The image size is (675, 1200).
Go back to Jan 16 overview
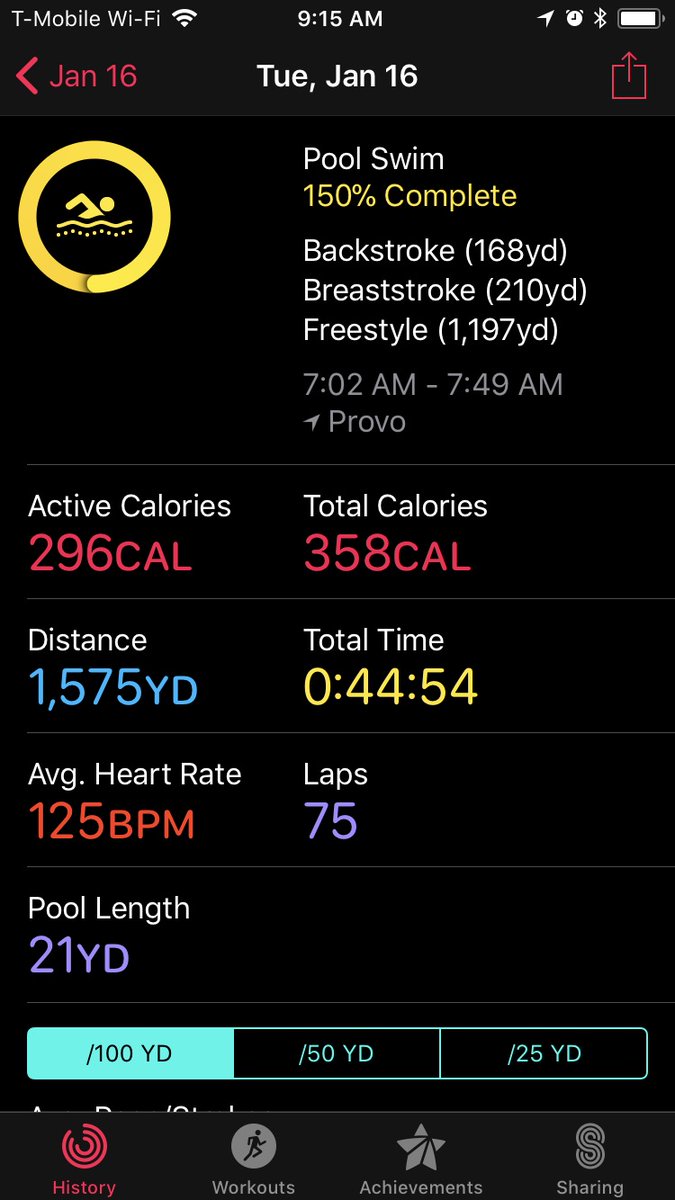77,76
